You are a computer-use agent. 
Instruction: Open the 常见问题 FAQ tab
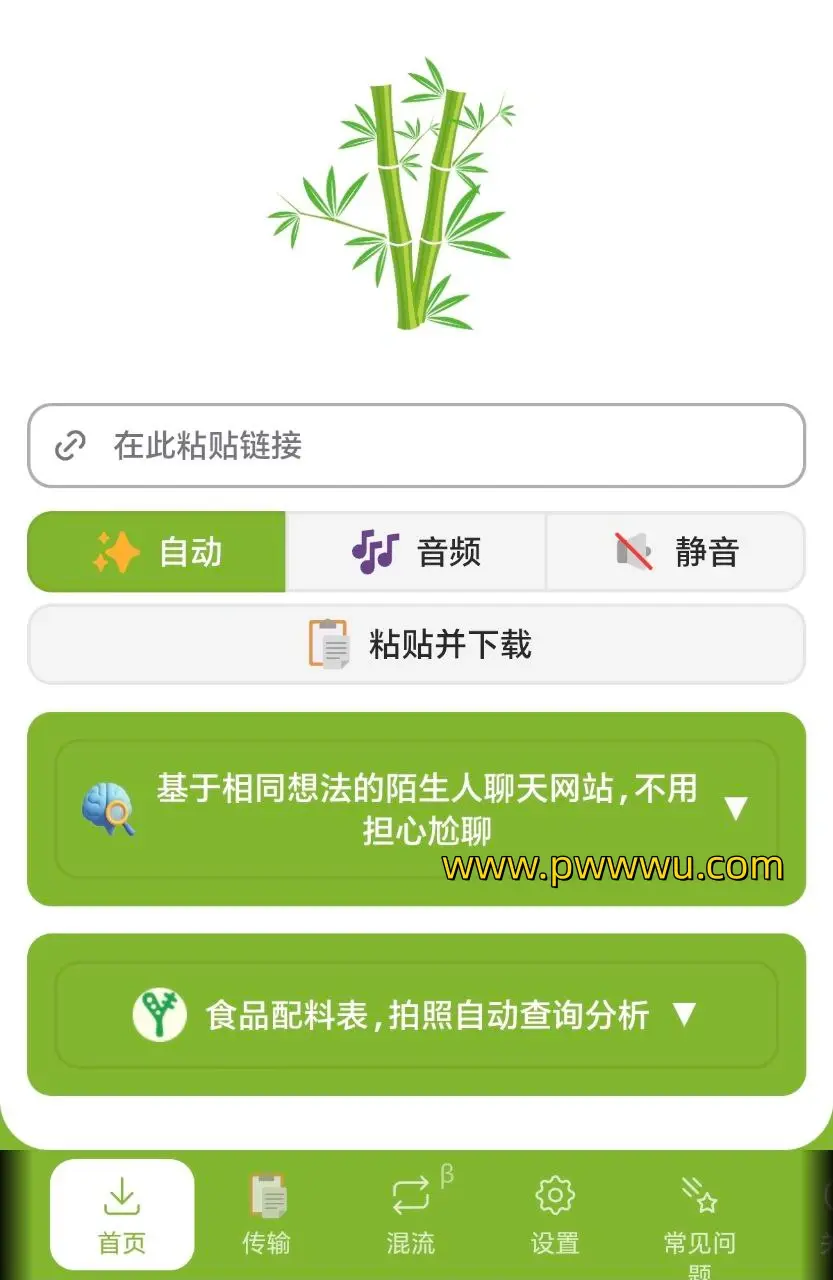coord(700,1214)
